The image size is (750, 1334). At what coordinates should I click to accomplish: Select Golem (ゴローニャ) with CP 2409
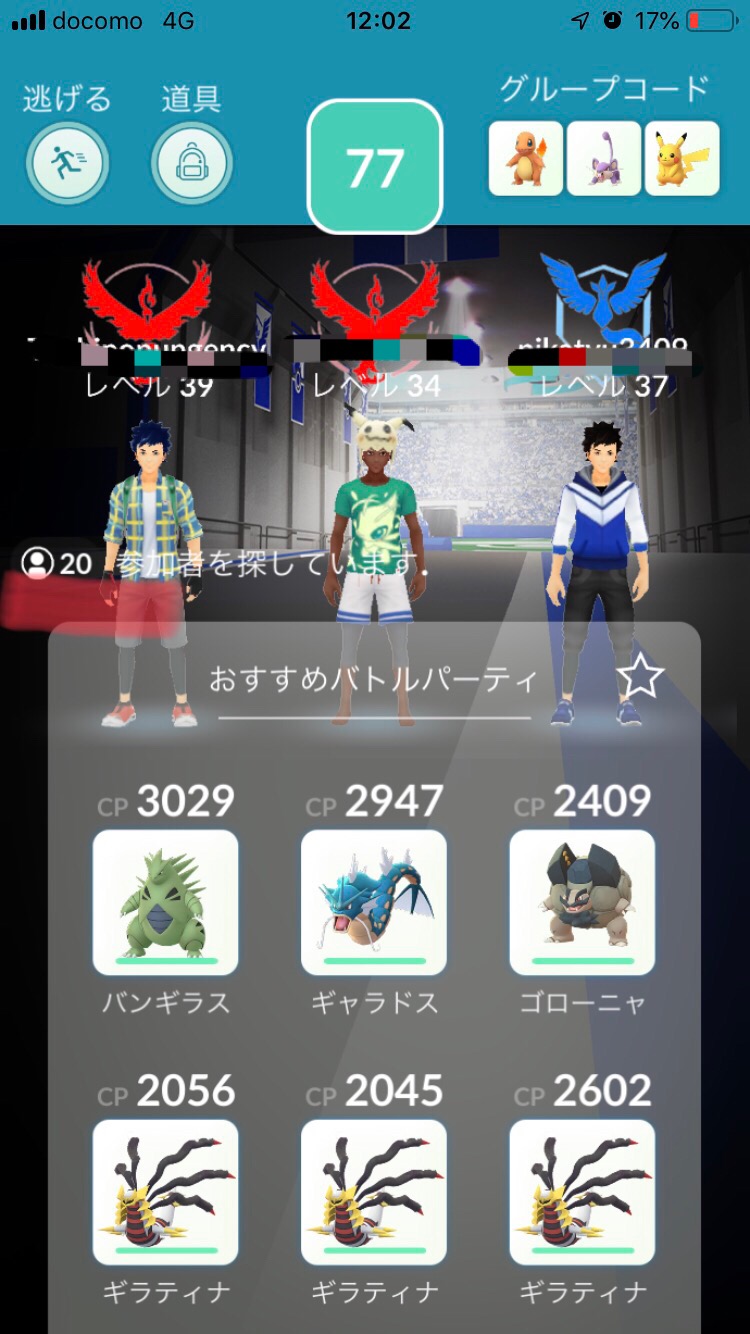[582, 902]
